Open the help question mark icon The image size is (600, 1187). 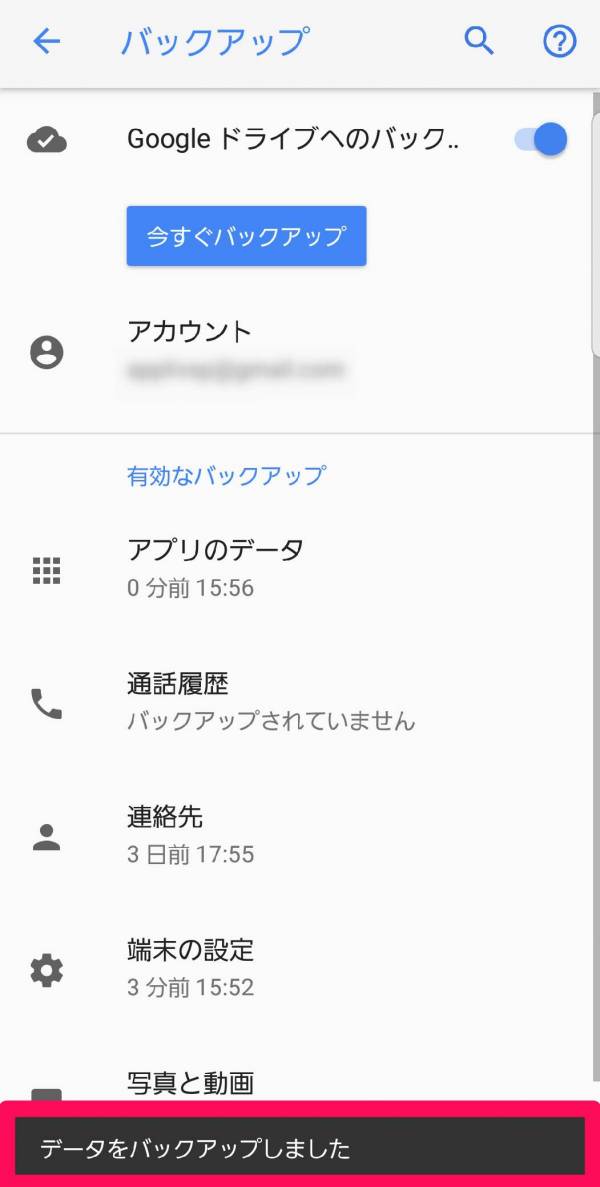click(x=560, y=42)
